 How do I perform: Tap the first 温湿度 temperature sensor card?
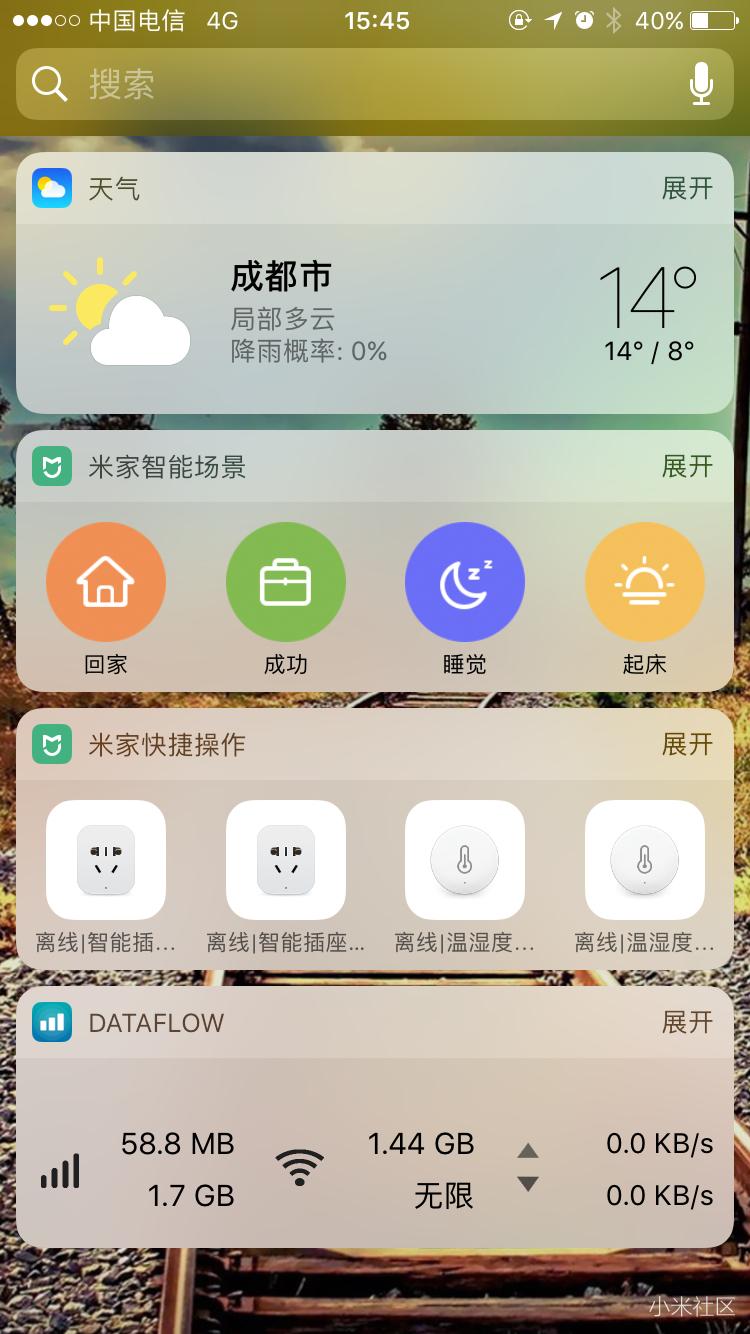(x=465, y=860)
